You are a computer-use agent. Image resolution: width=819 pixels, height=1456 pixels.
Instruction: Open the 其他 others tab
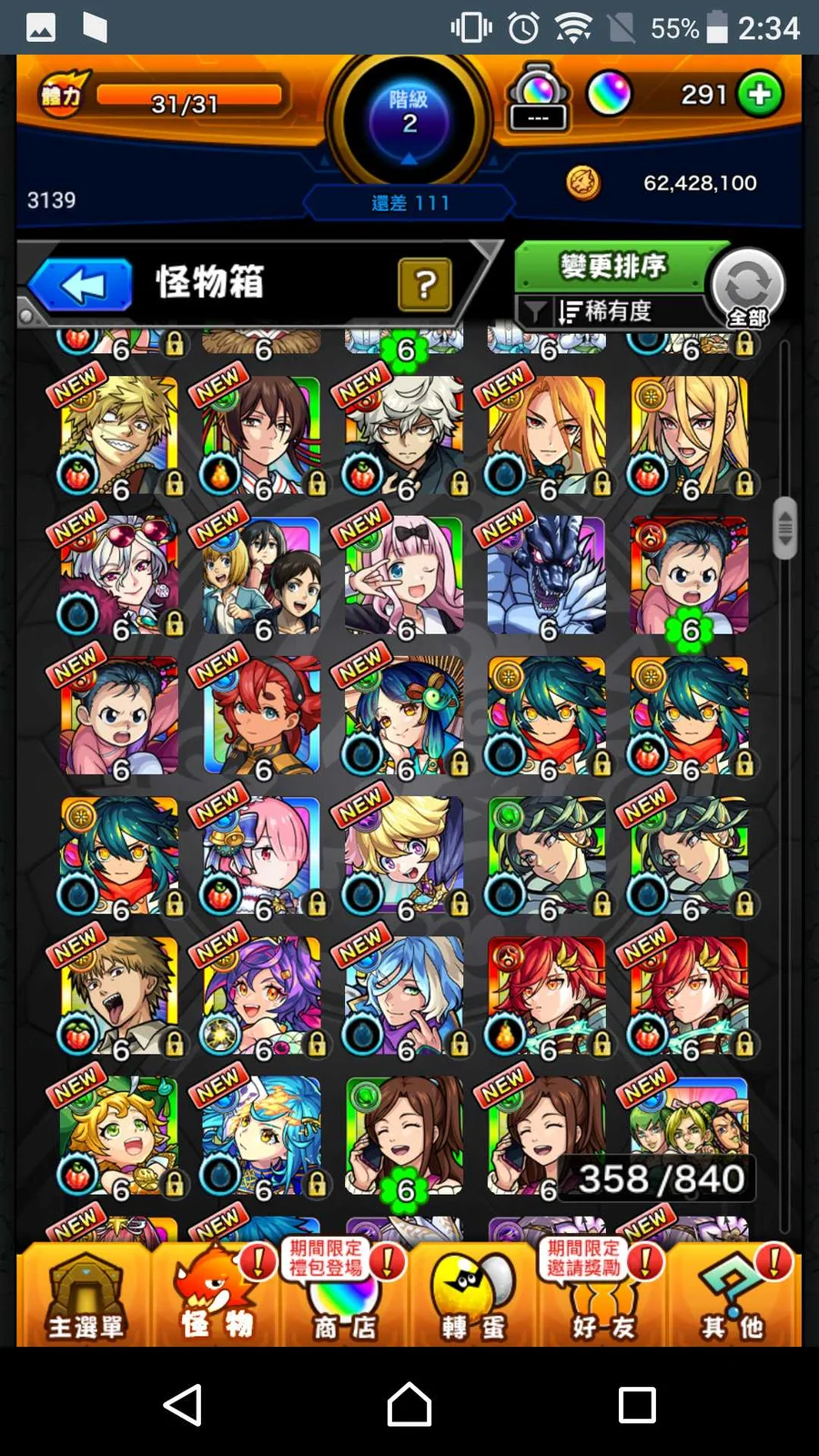pyautogui.click(x=732, y=1297)
